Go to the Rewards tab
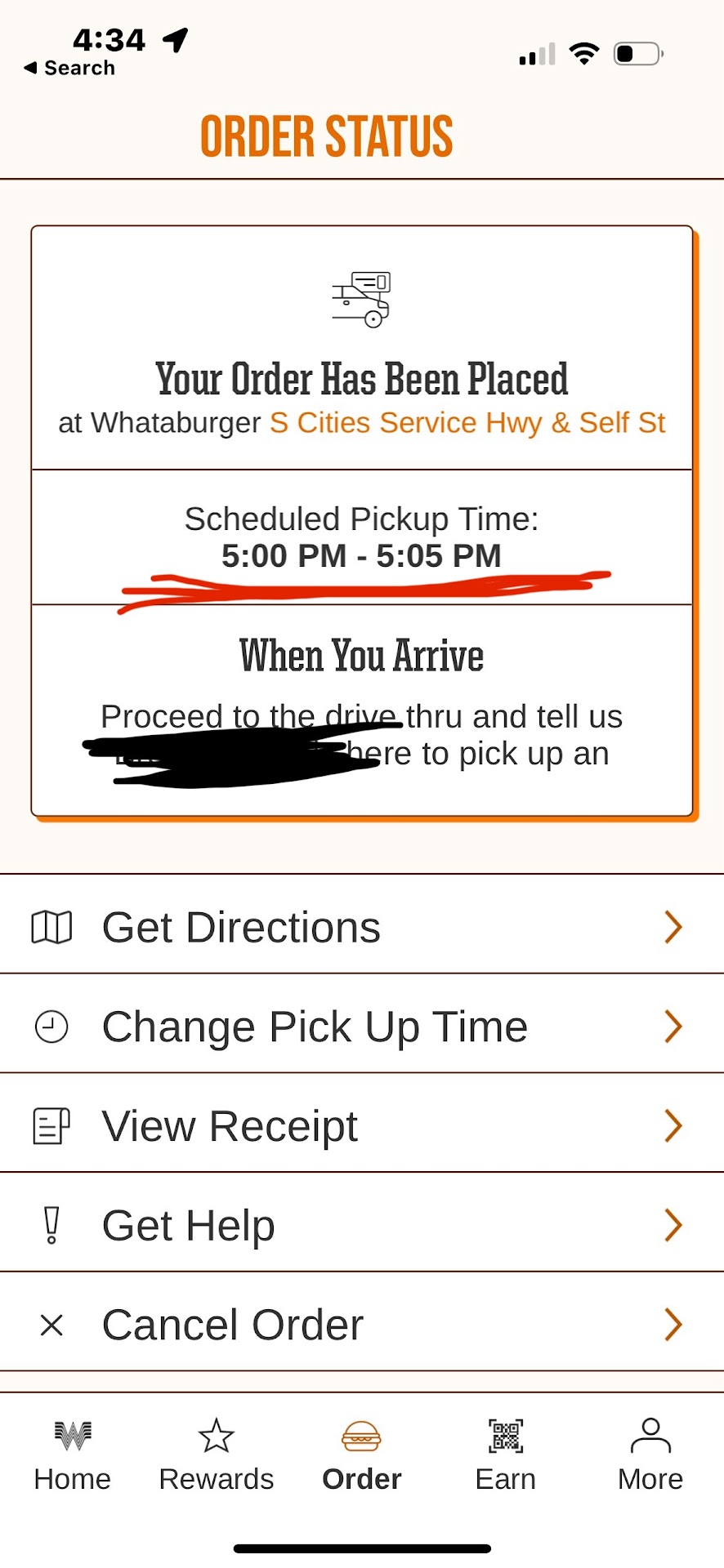This screenshot has height=1568, width=724. (x=217, y=1457)
